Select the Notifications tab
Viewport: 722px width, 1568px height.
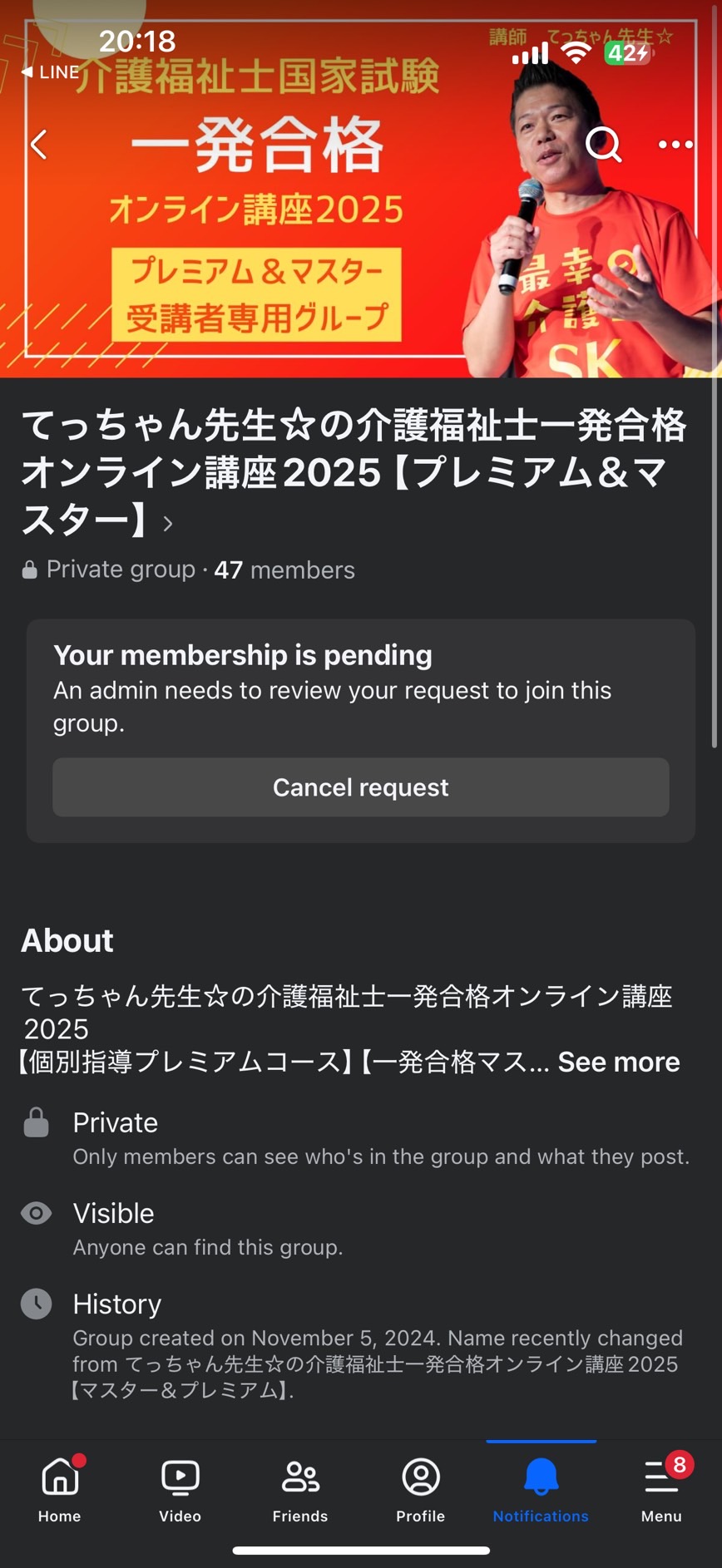(x=541, y=1489)
